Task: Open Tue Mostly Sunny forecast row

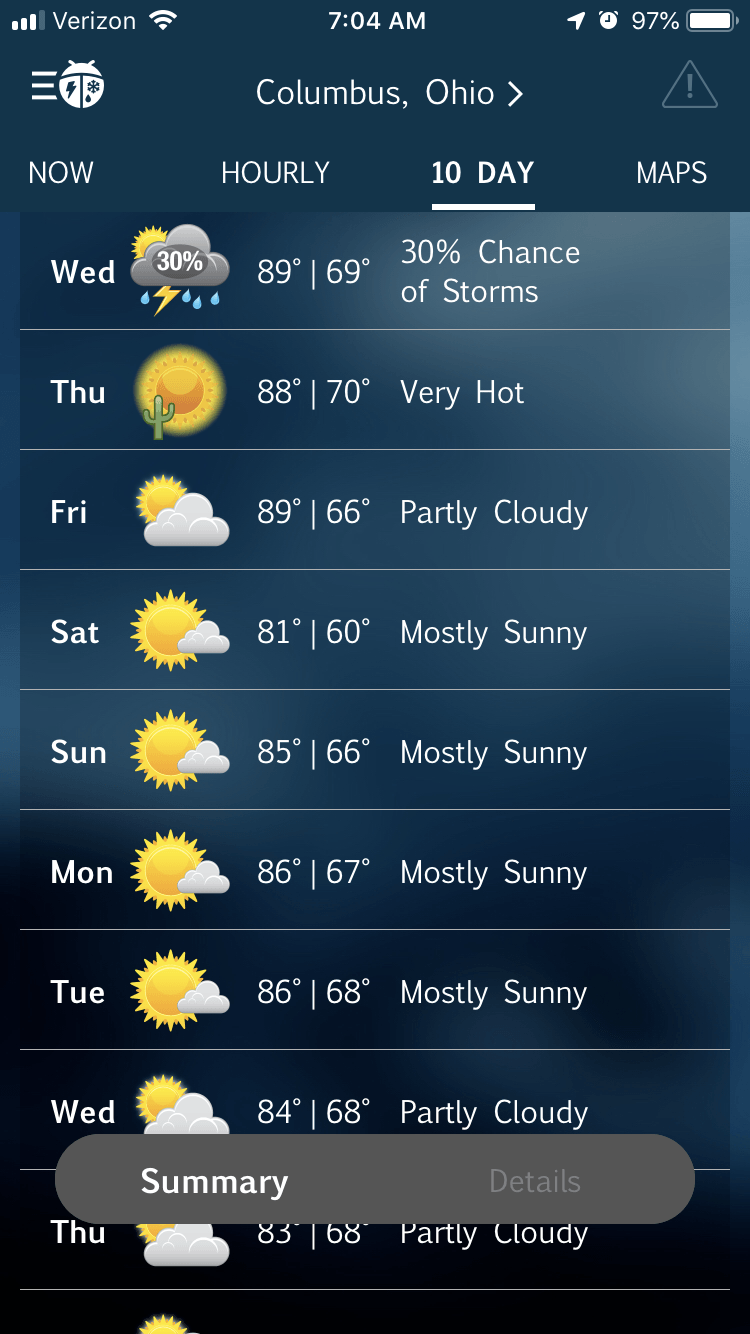Action: (x=375, y=991)
